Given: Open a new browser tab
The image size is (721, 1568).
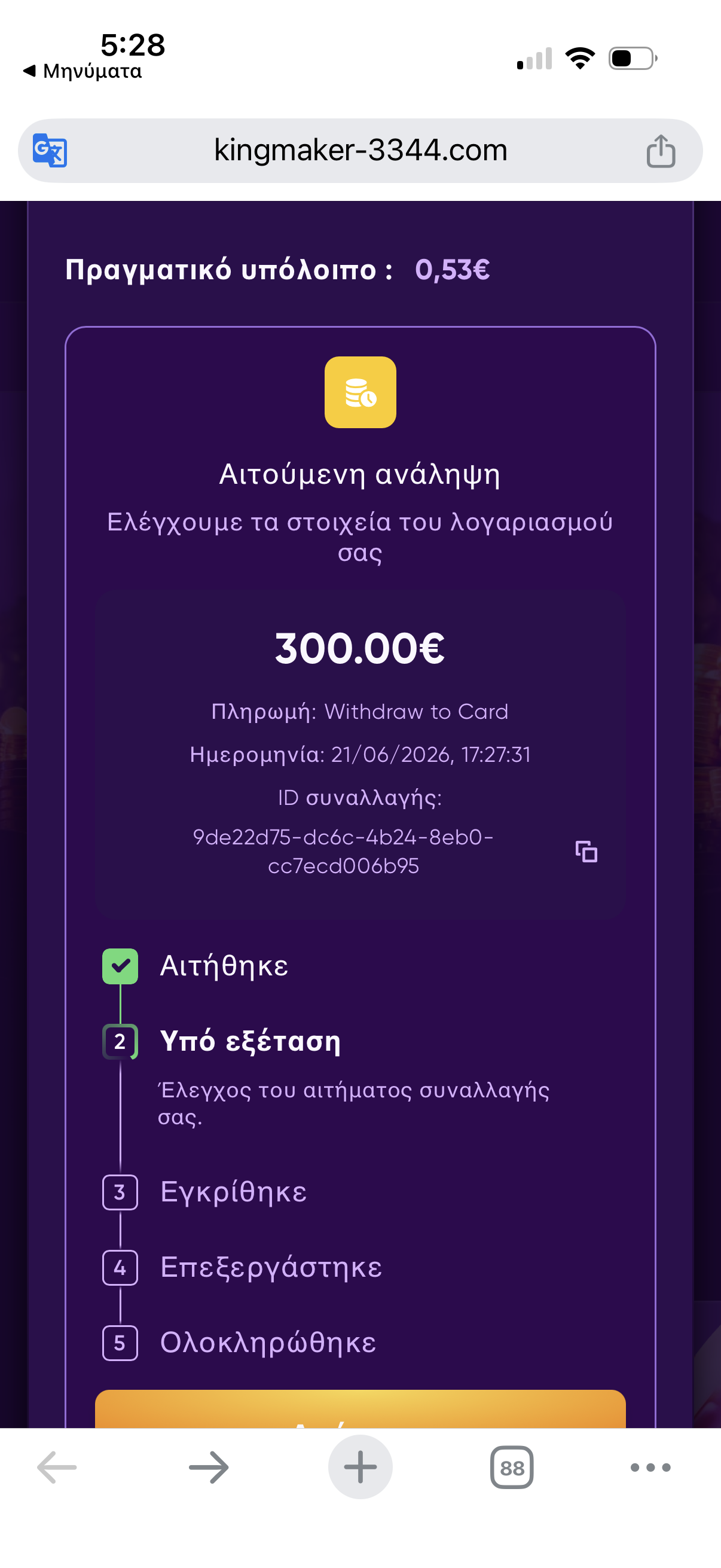Looking at the screenshot, I should pyautogui.click(x=360, y=1467).
